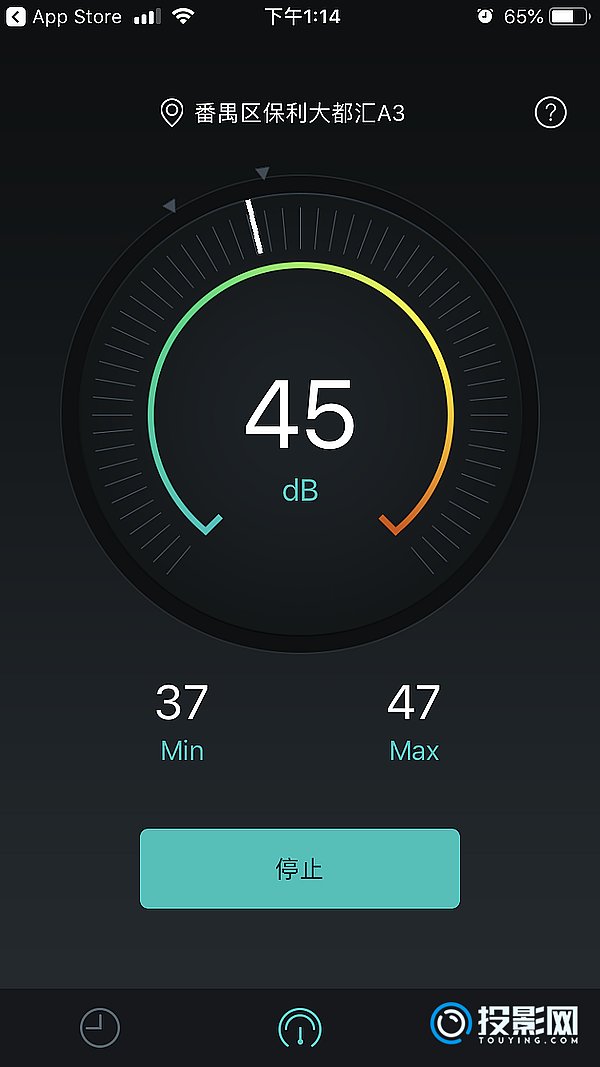600x1067 pixels.
Task: Open the help question mark icon
Action: point(551,113)
